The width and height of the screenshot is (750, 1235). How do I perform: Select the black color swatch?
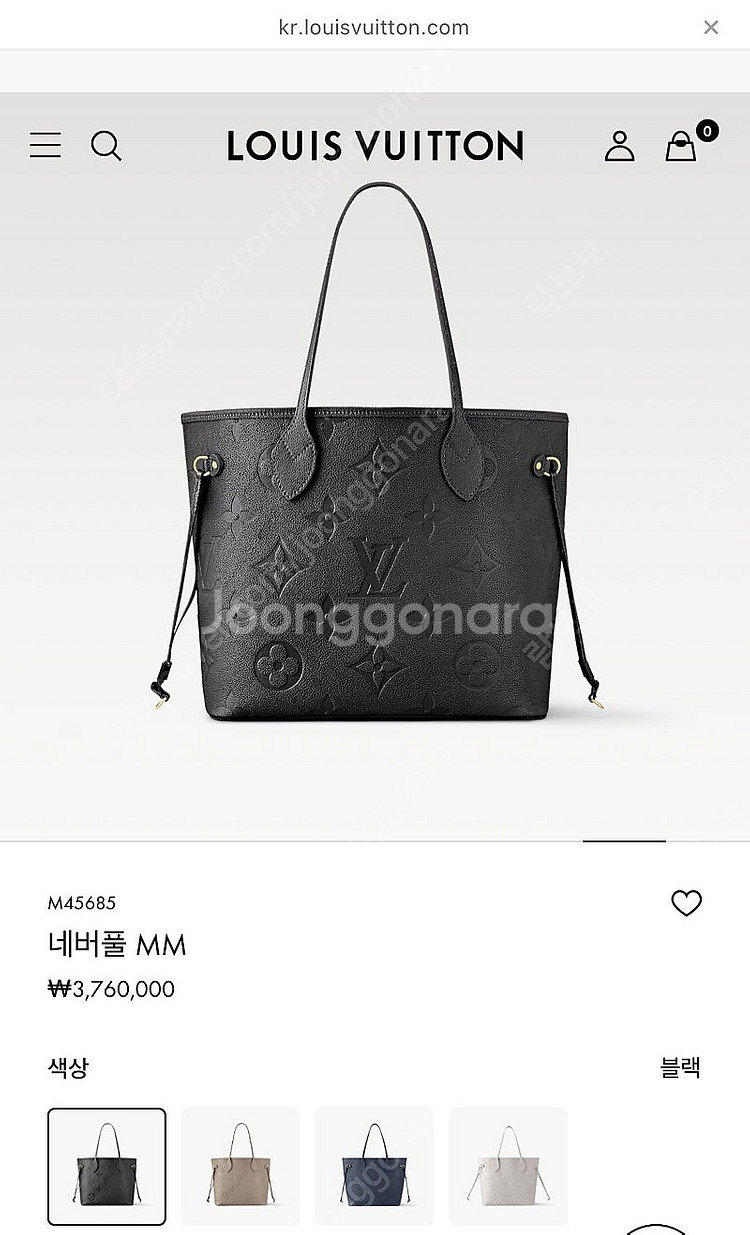pos(107,1166)
